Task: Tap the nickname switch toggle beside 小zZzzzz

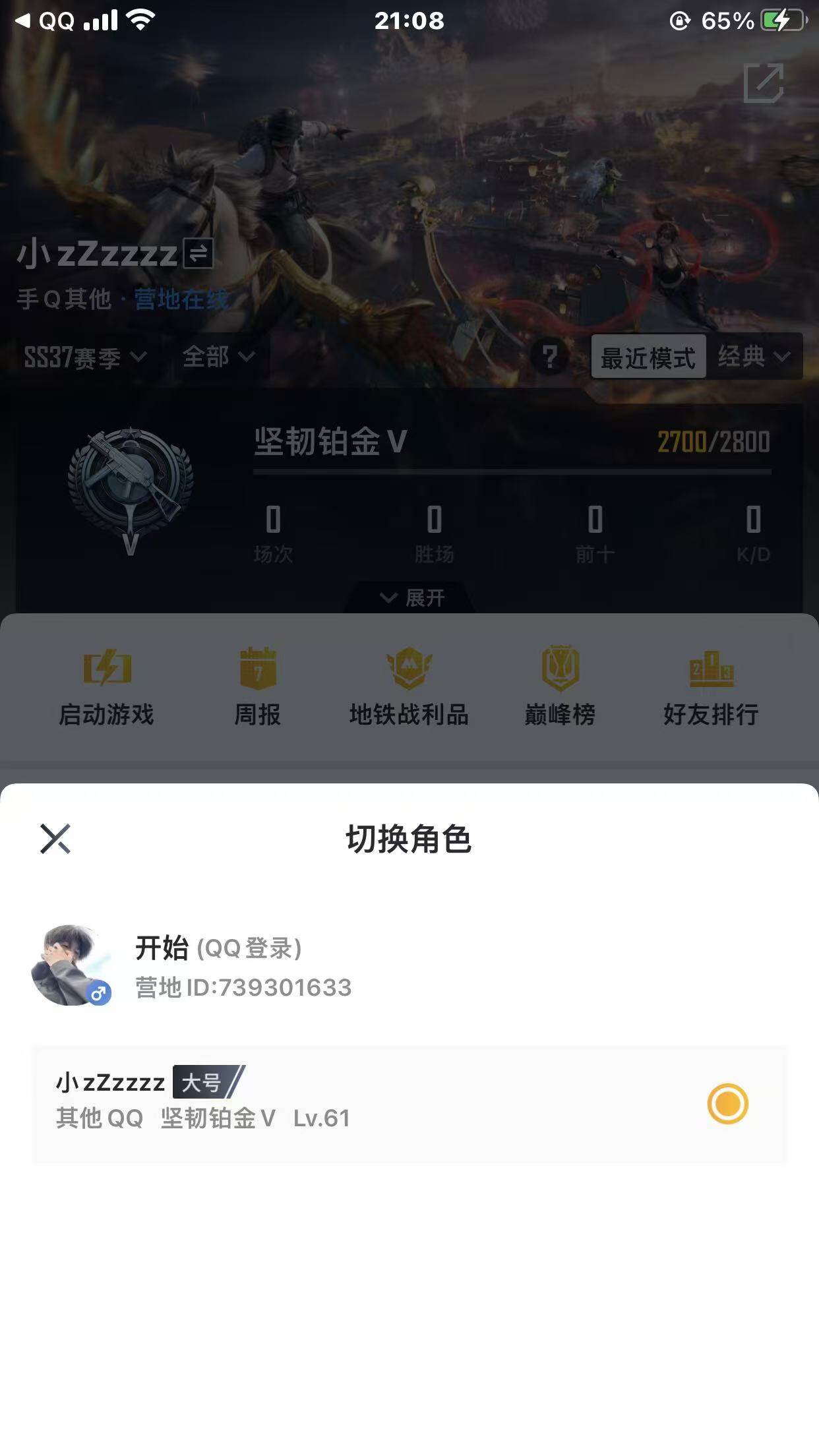Action: tap(197, 253)
